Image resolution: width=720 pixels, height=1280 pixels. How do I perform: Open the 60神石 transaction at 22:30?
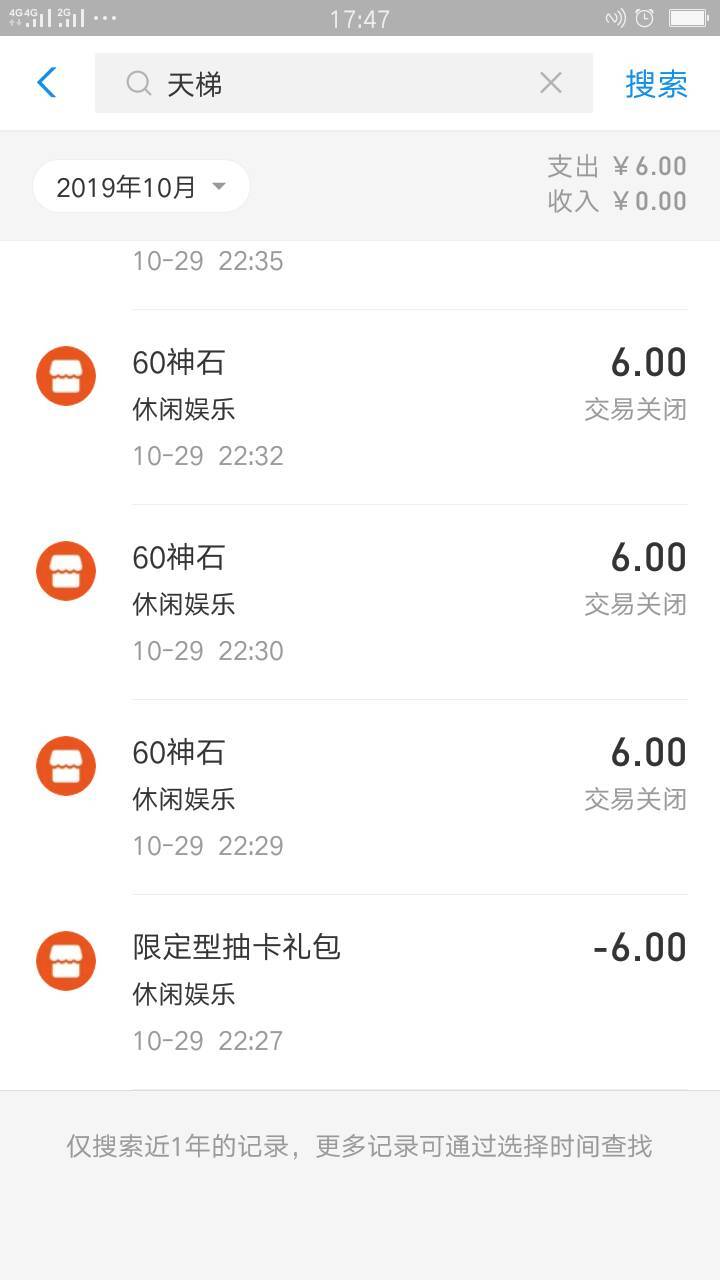coord(360,603)
